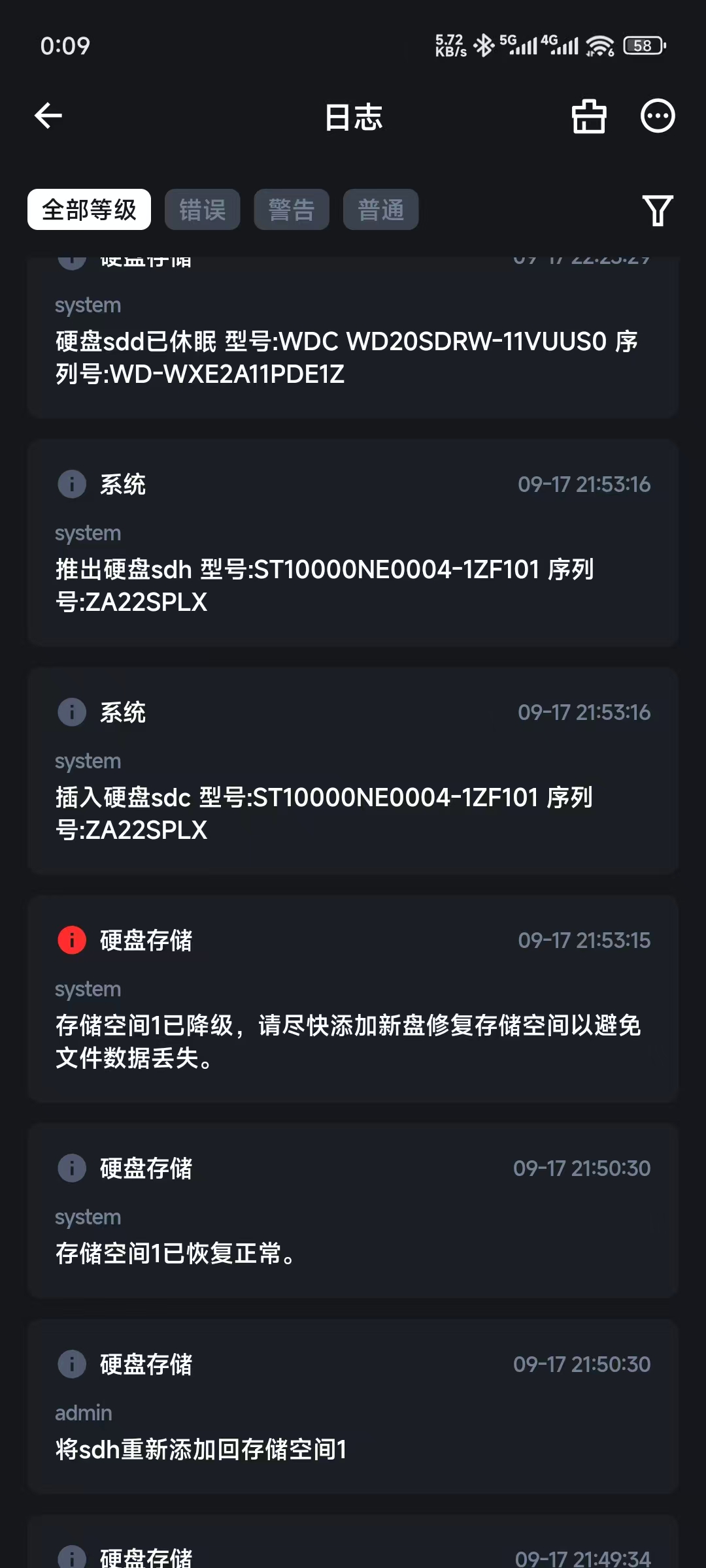Show only 警告 level logs
The image size is (706, 1568).
[292, 210]
